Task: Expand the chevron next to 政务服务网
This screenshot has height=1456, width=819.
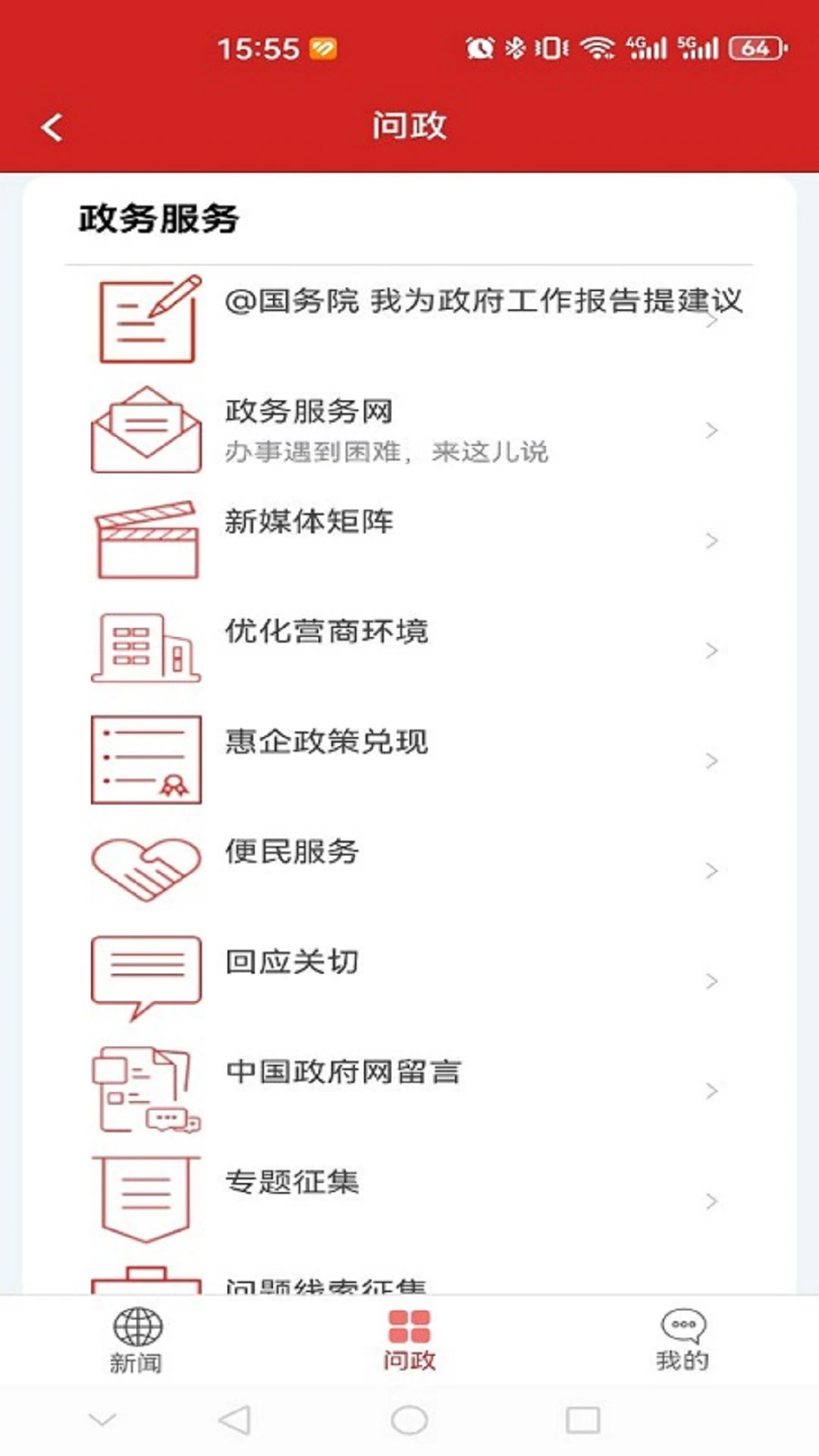Action: point(710,431)
